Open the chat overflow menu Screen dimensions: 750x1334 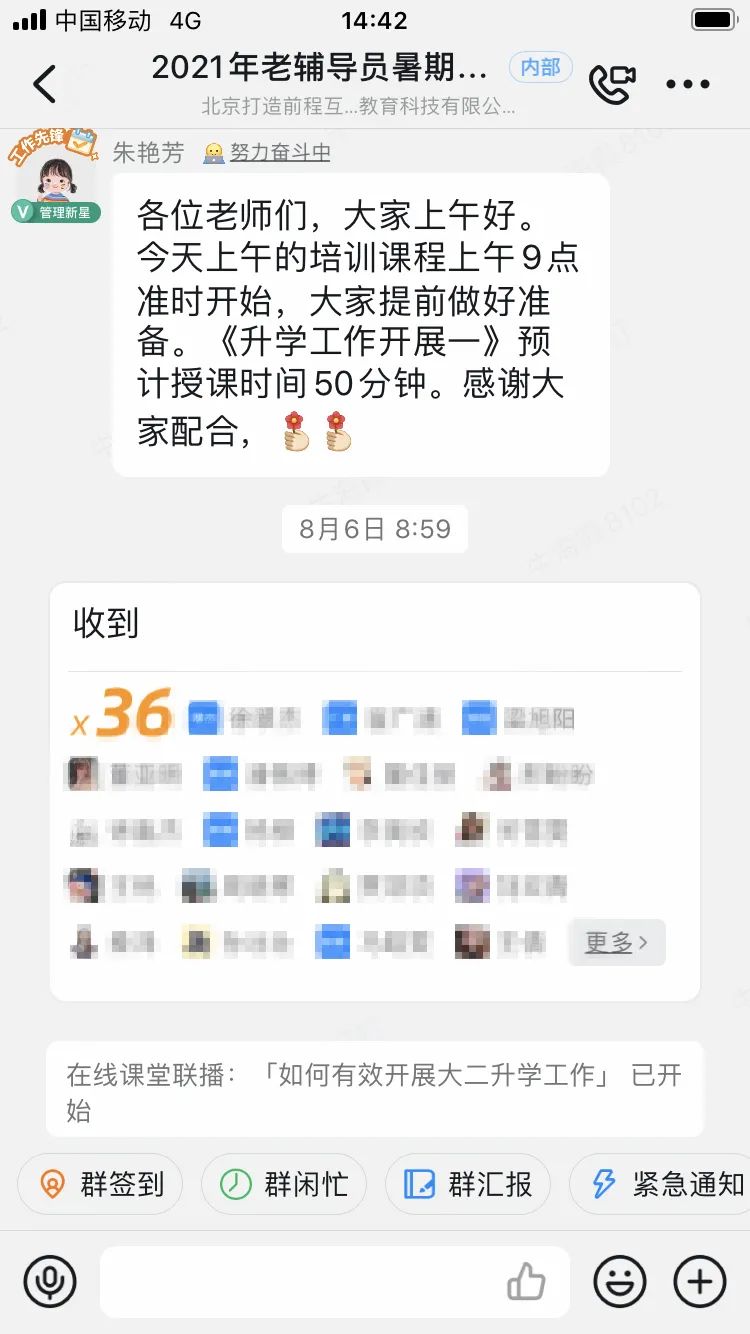688,84
